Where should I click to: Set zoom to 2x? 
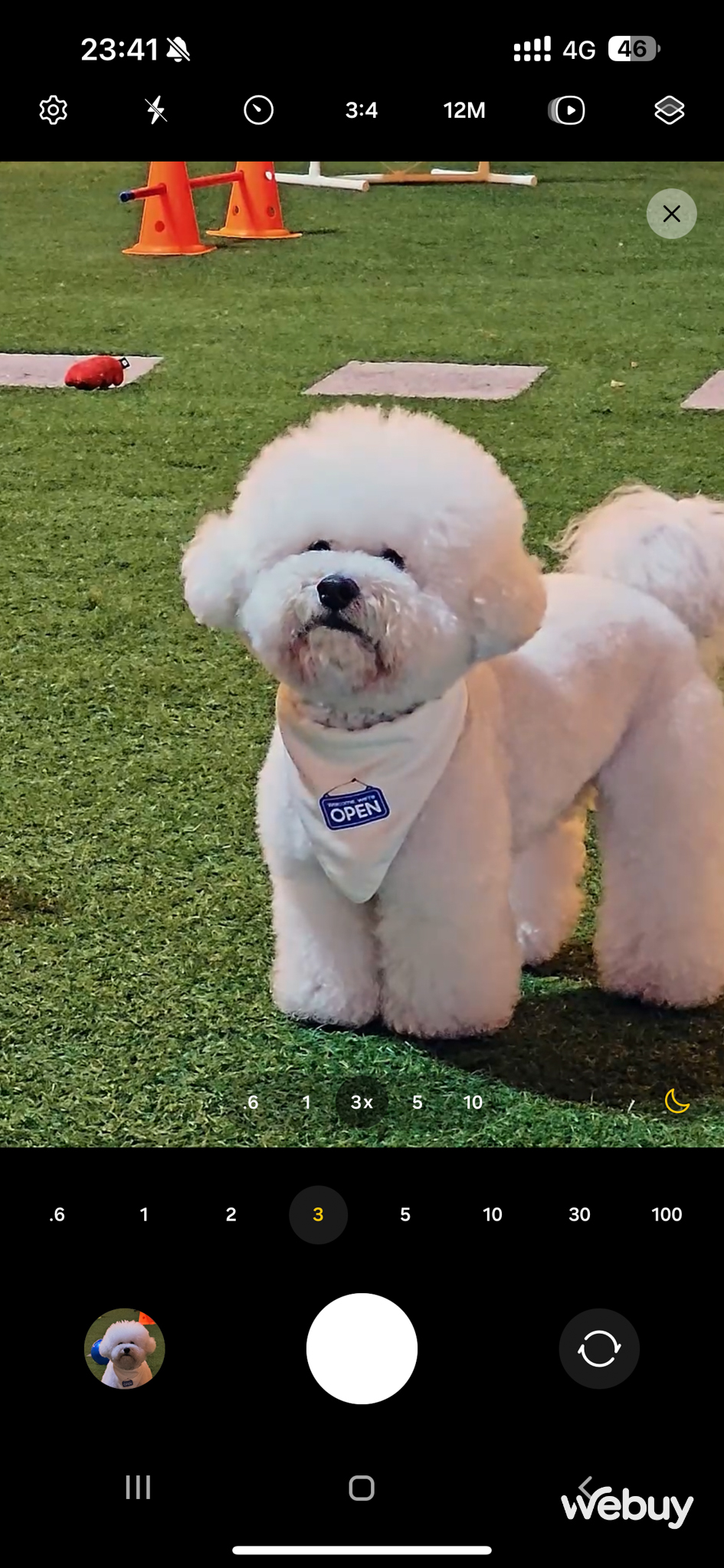(x=231, y=1214)
